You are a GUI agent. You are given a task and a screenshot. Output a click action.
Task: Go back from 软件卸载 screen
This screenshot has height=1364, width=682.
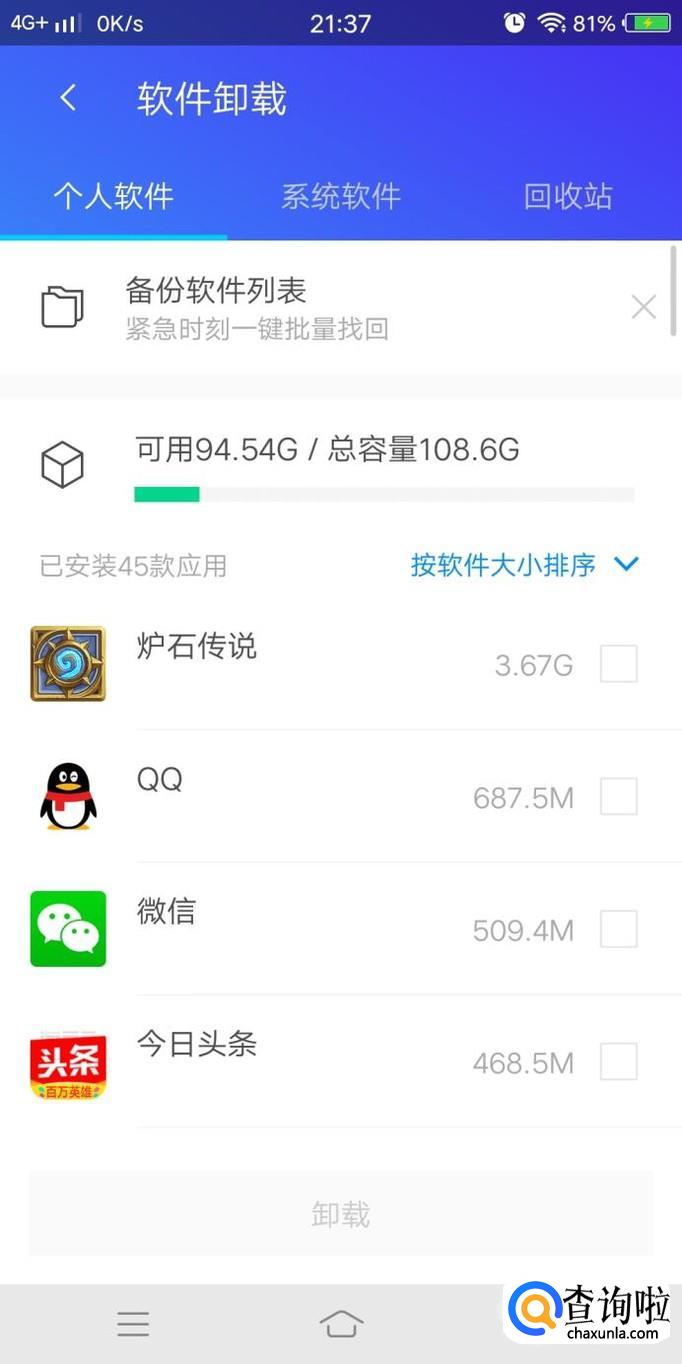point(68,98)
